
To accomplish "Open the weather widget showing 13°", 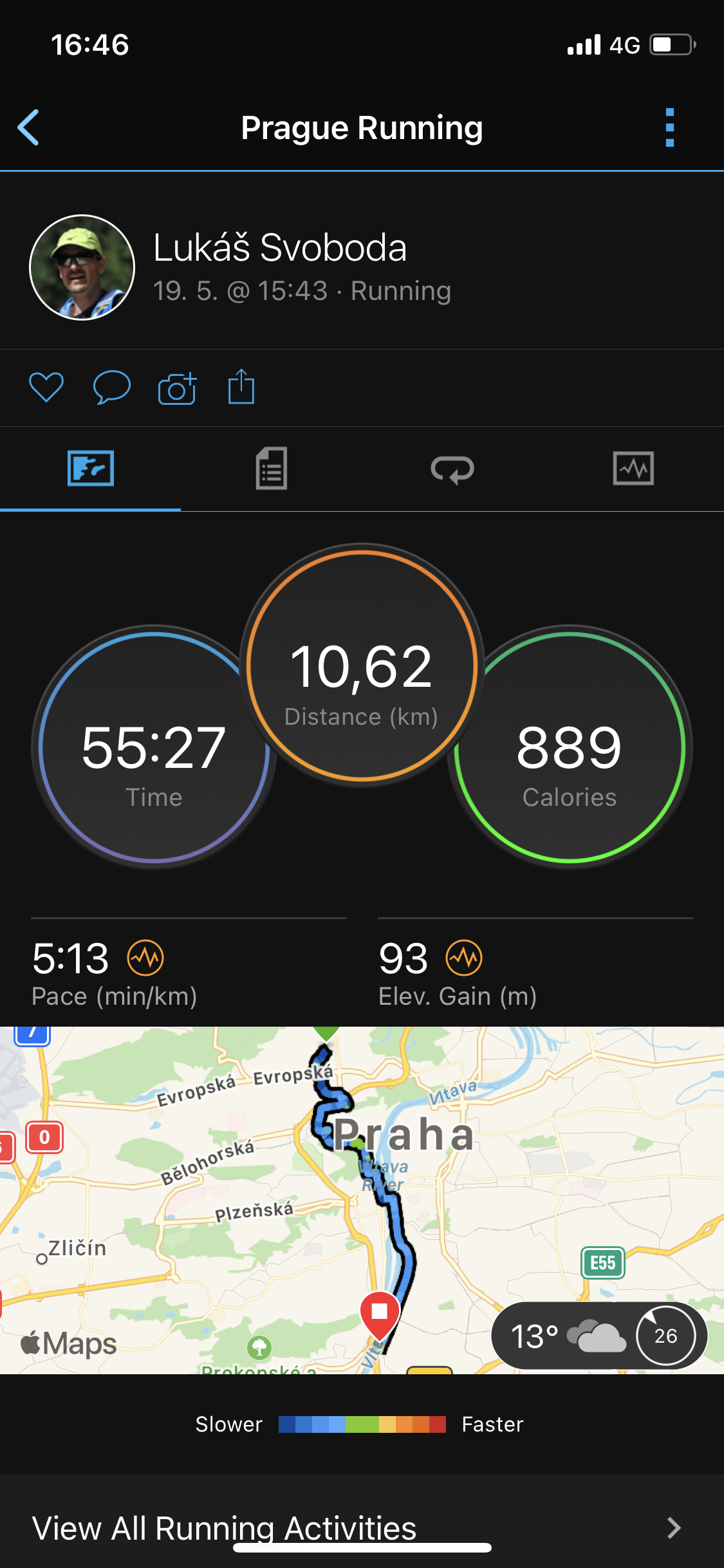I will (599, 1336).
